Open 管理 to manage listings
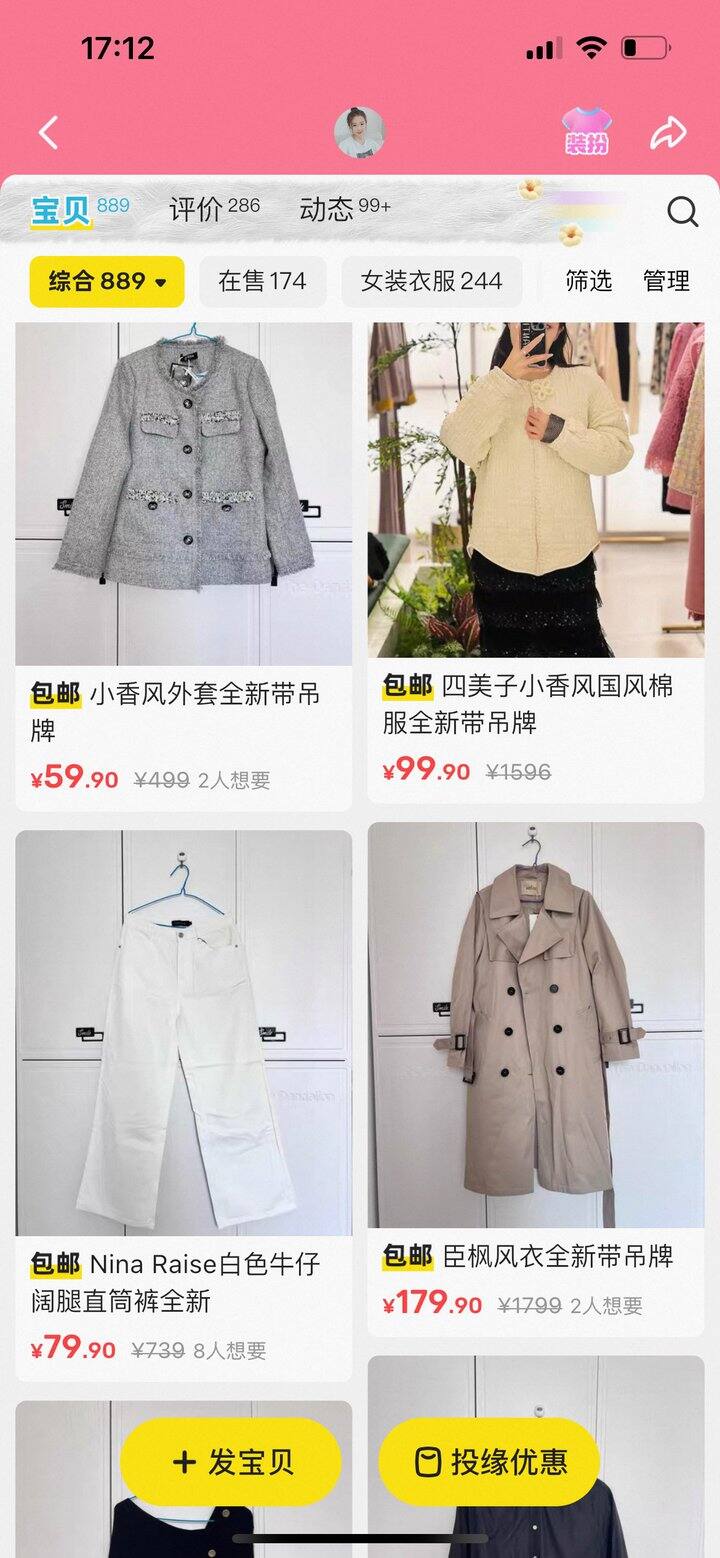The image size is (720, 1558). tap(666, 282)
